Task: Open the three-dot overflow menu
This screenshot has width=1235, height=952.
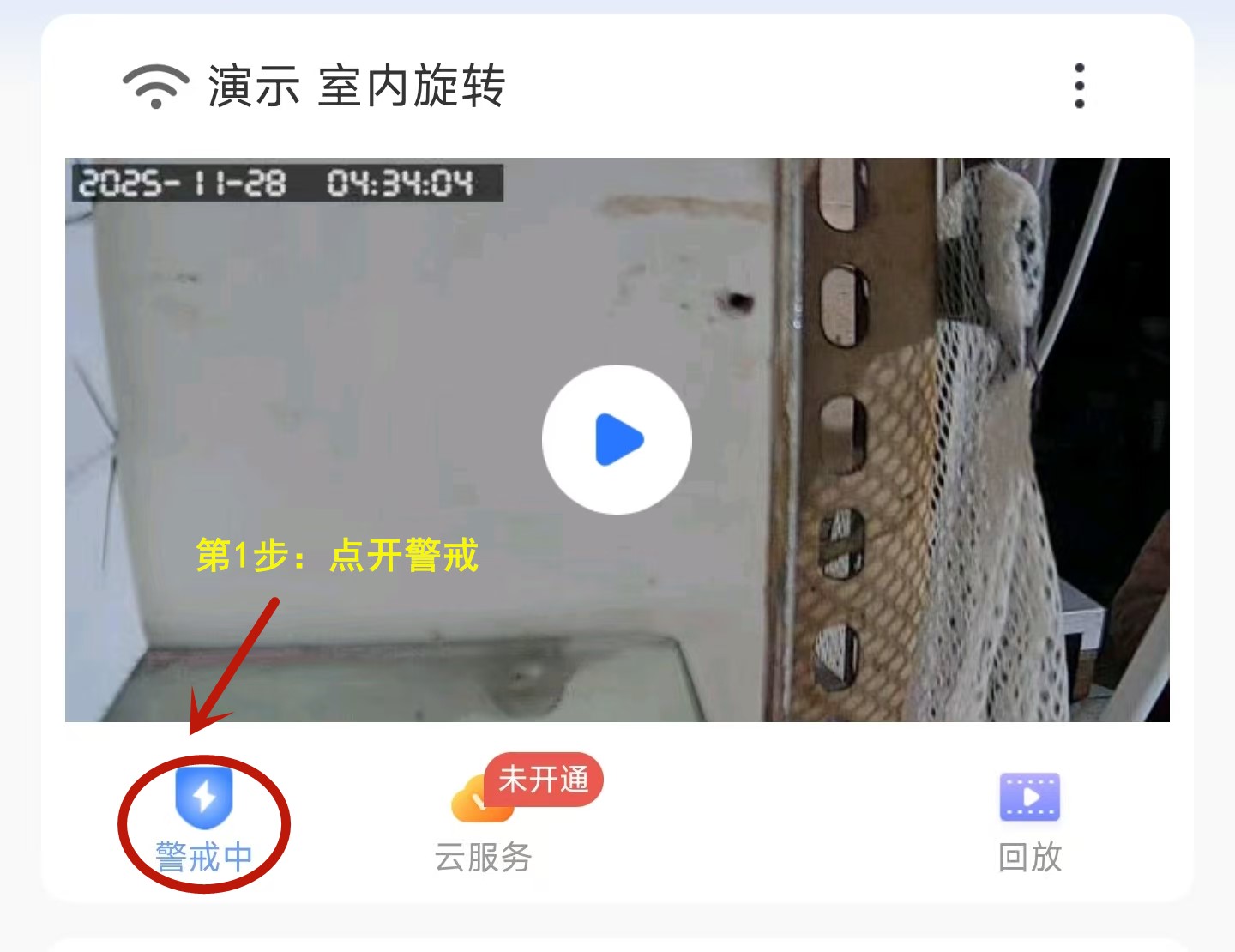Action: [x=1079, y=86]
